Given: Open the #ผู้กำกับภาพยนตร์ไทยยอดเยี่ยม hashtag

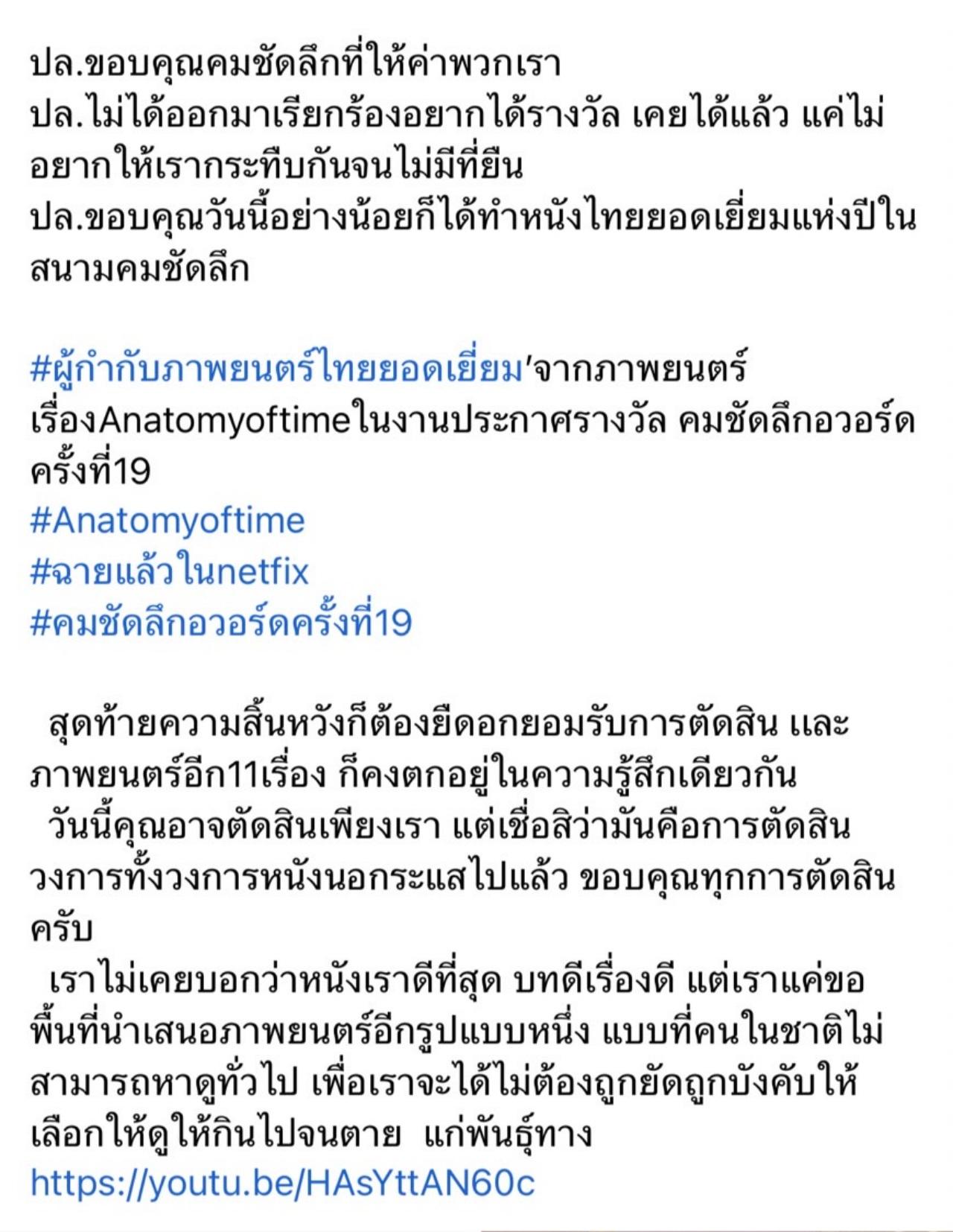Looking at the screenshot, I should tap(277, 370).
